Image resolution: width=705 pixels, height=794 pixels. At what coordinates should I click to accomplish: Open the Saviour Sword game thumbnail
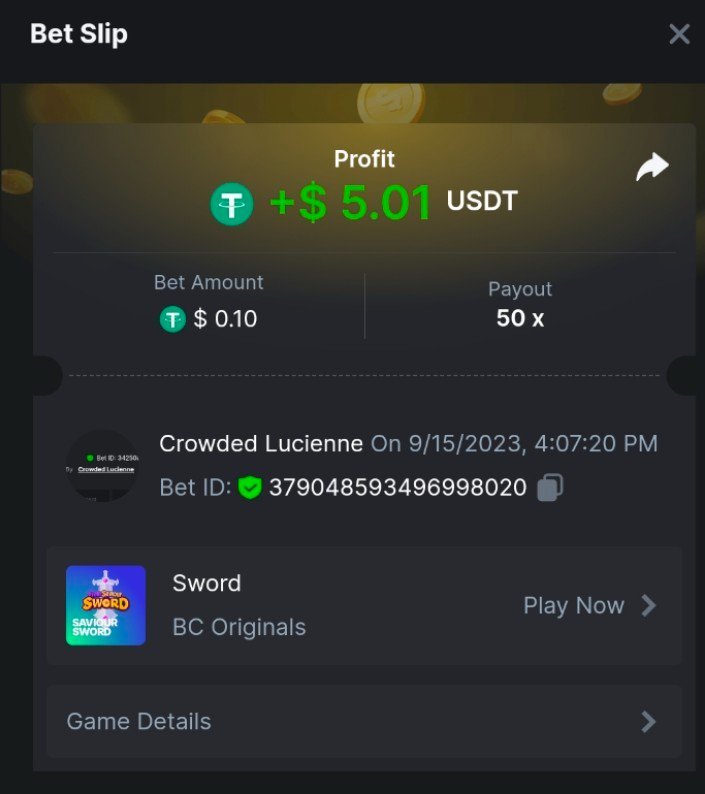coord(106,605)
